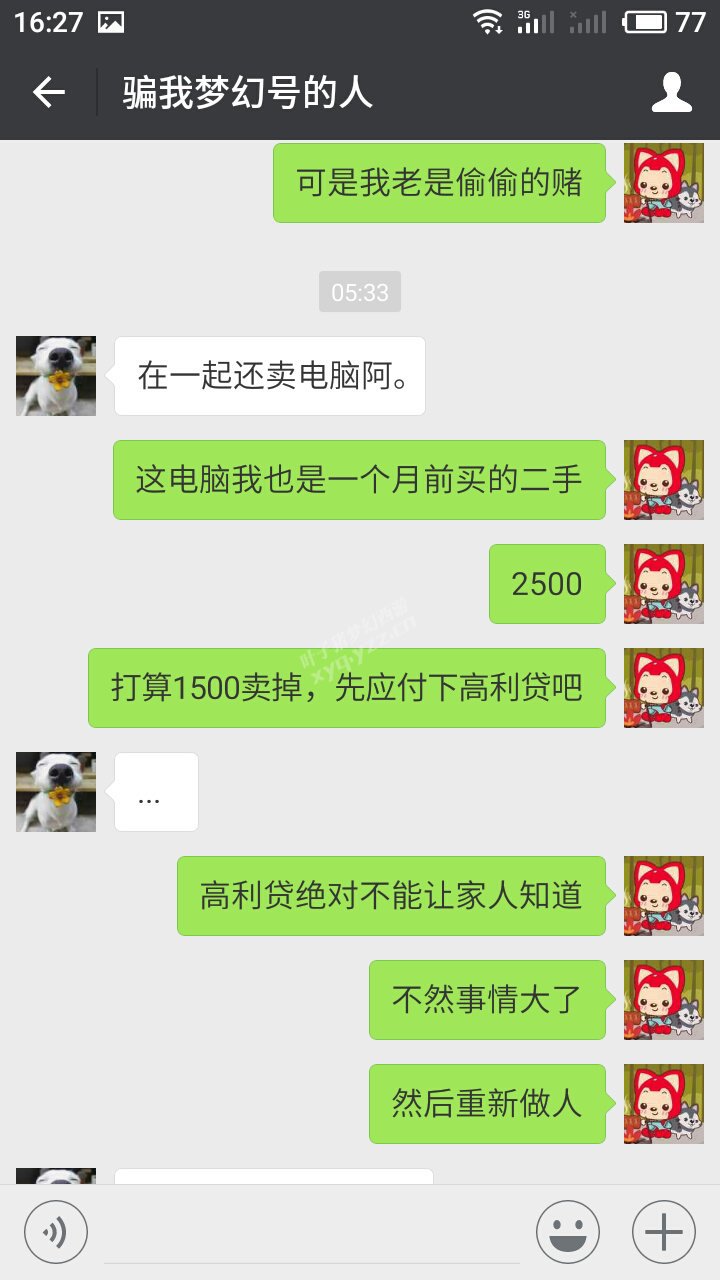Tap the red fox avatar beside 2500
720x1280 pixels.
[x=664, y=584]
